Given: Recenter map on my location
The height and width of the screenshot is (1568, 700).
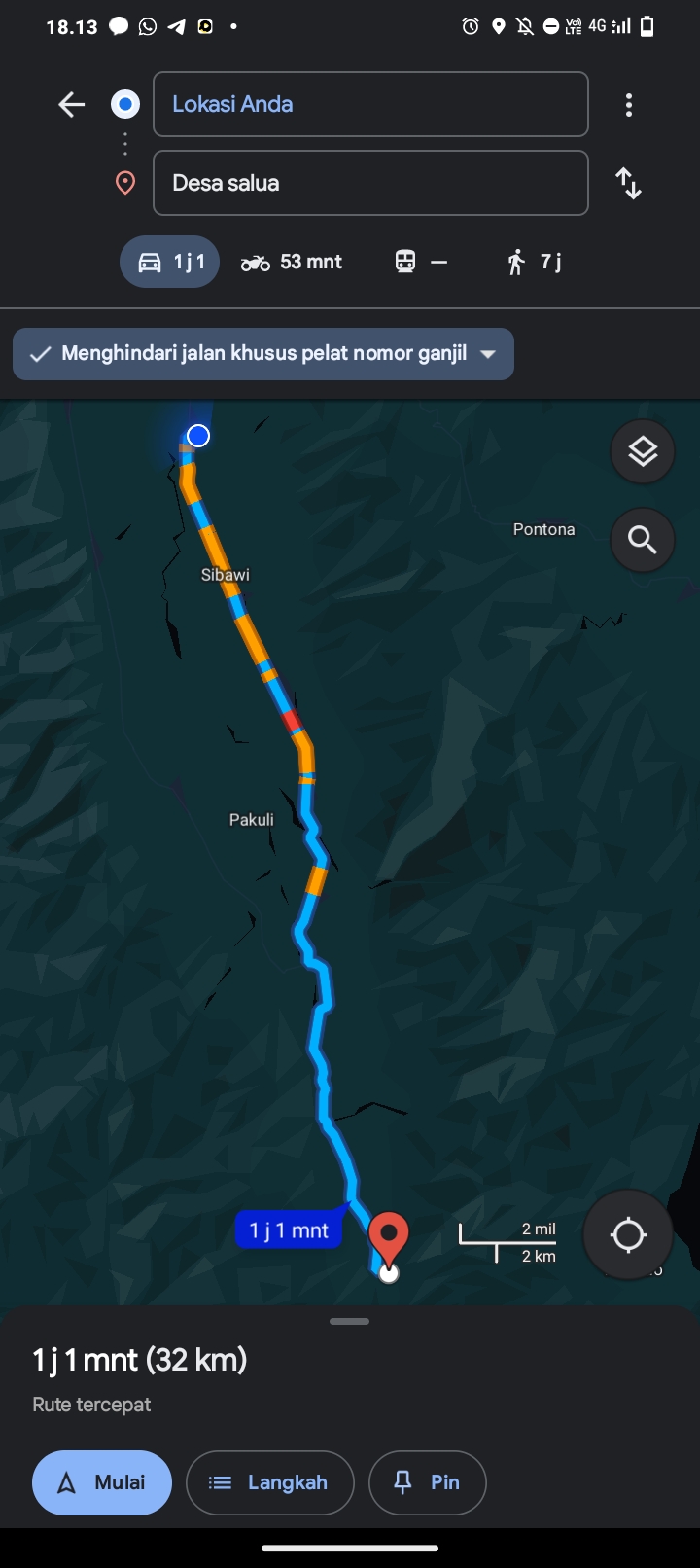Looking at the screenshot, I should click(x=628, y=1235).
